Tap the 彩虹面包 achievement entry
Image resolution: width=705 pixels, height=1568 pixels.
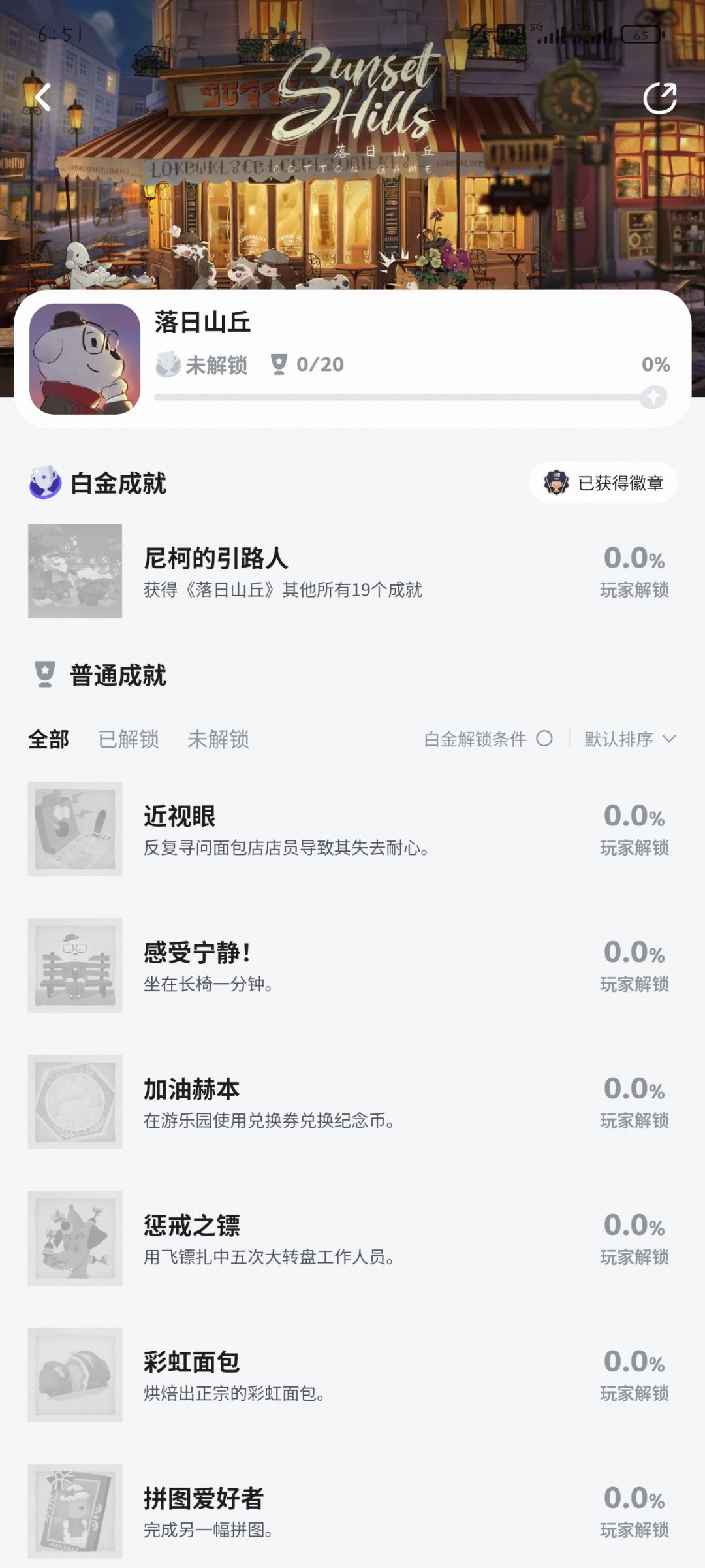point(352,1375)
